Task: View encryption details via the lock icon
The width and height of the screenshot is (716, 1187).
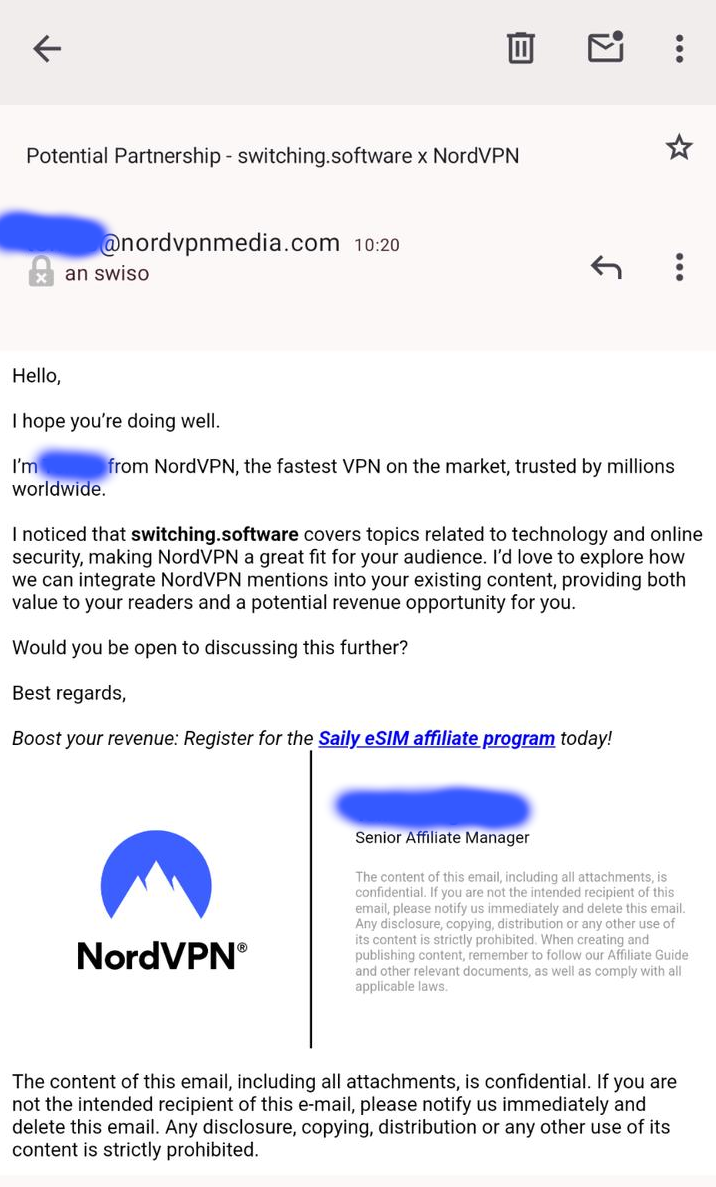Action: point(41,271)
